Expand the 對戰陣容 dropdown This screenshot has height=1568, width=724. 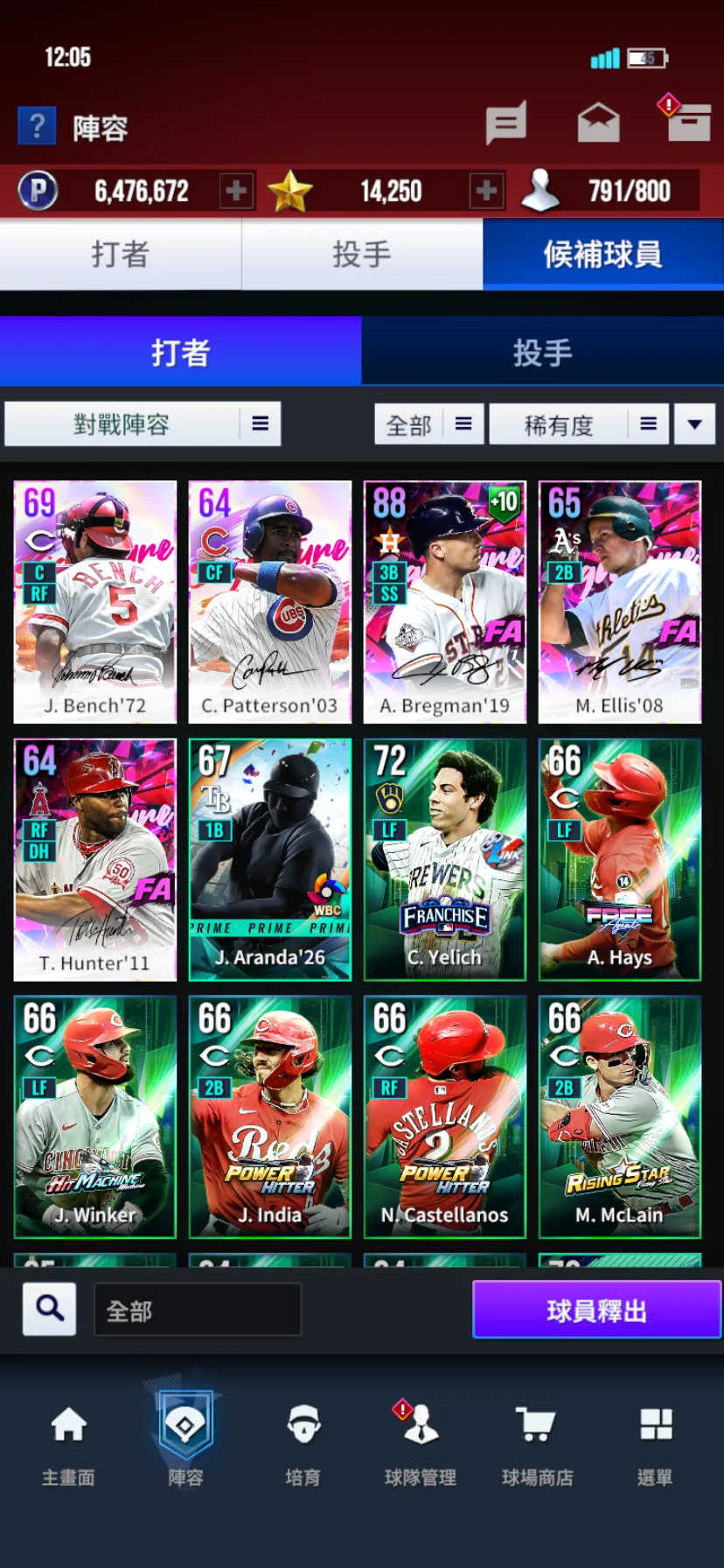(143, 424)
